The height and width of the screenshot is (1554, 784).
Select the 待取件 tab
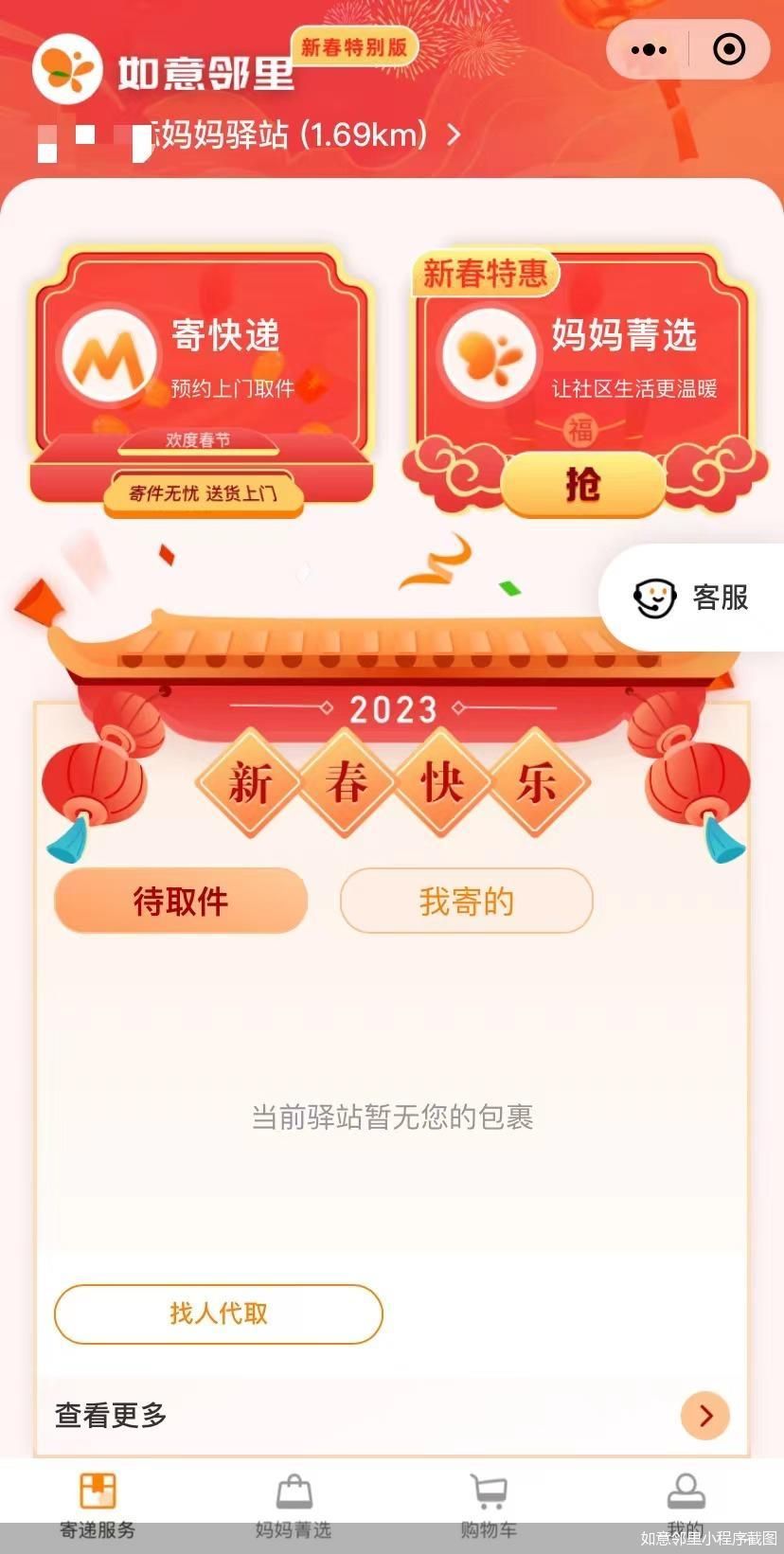coord(181,901)
